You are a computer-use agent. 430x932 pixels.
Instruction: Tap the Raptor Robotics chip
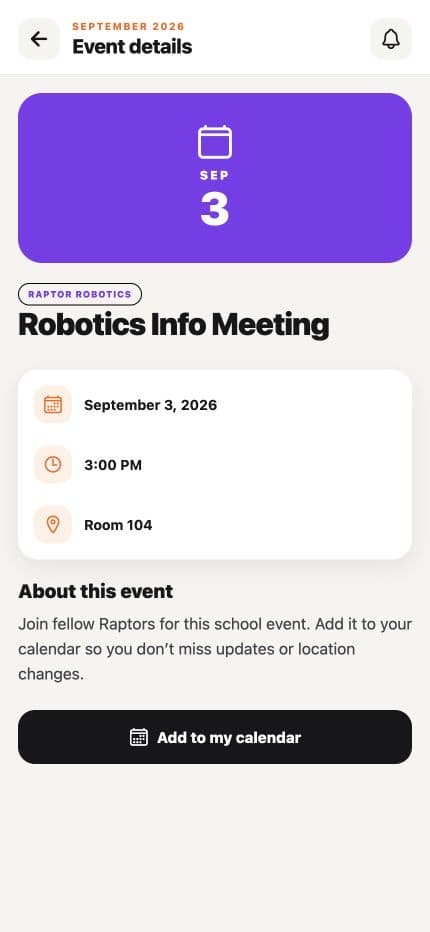tap(80, 294)
